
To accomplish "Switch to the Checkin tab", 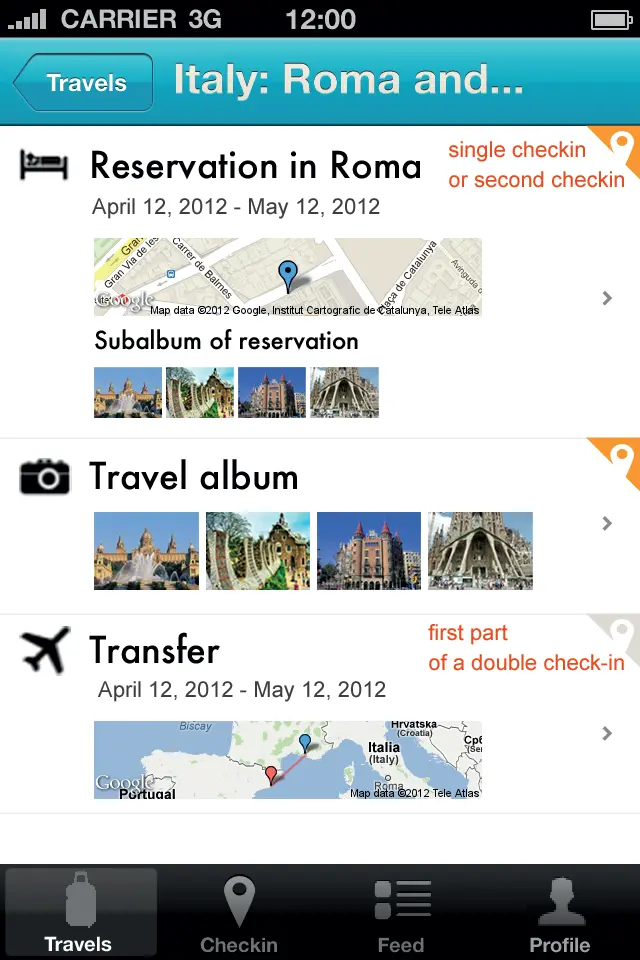I will coord(239,914).
